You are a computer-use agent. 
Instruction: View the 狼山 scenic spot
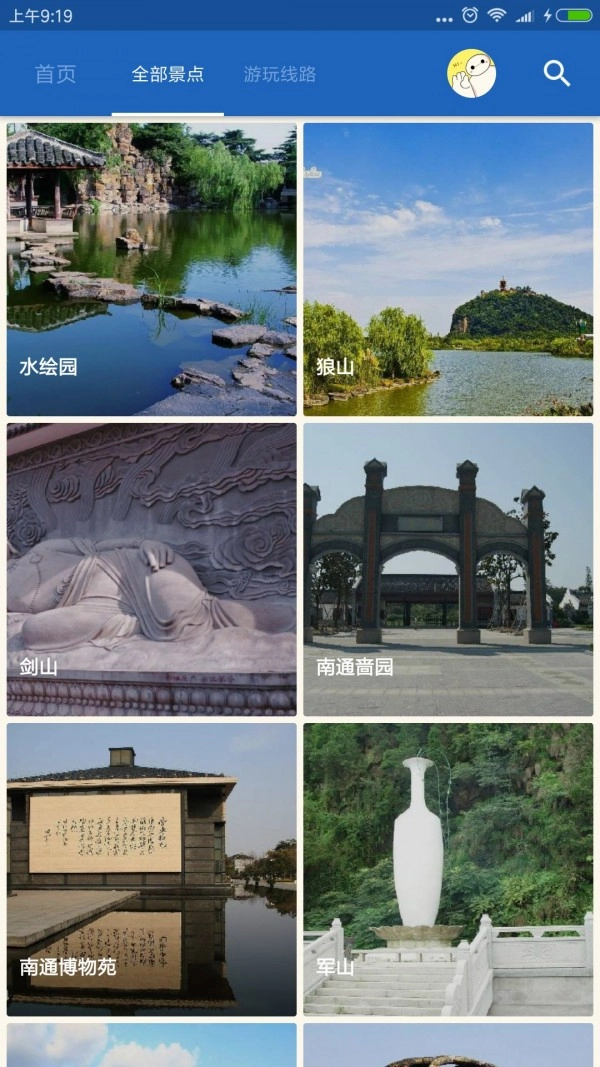448,269
